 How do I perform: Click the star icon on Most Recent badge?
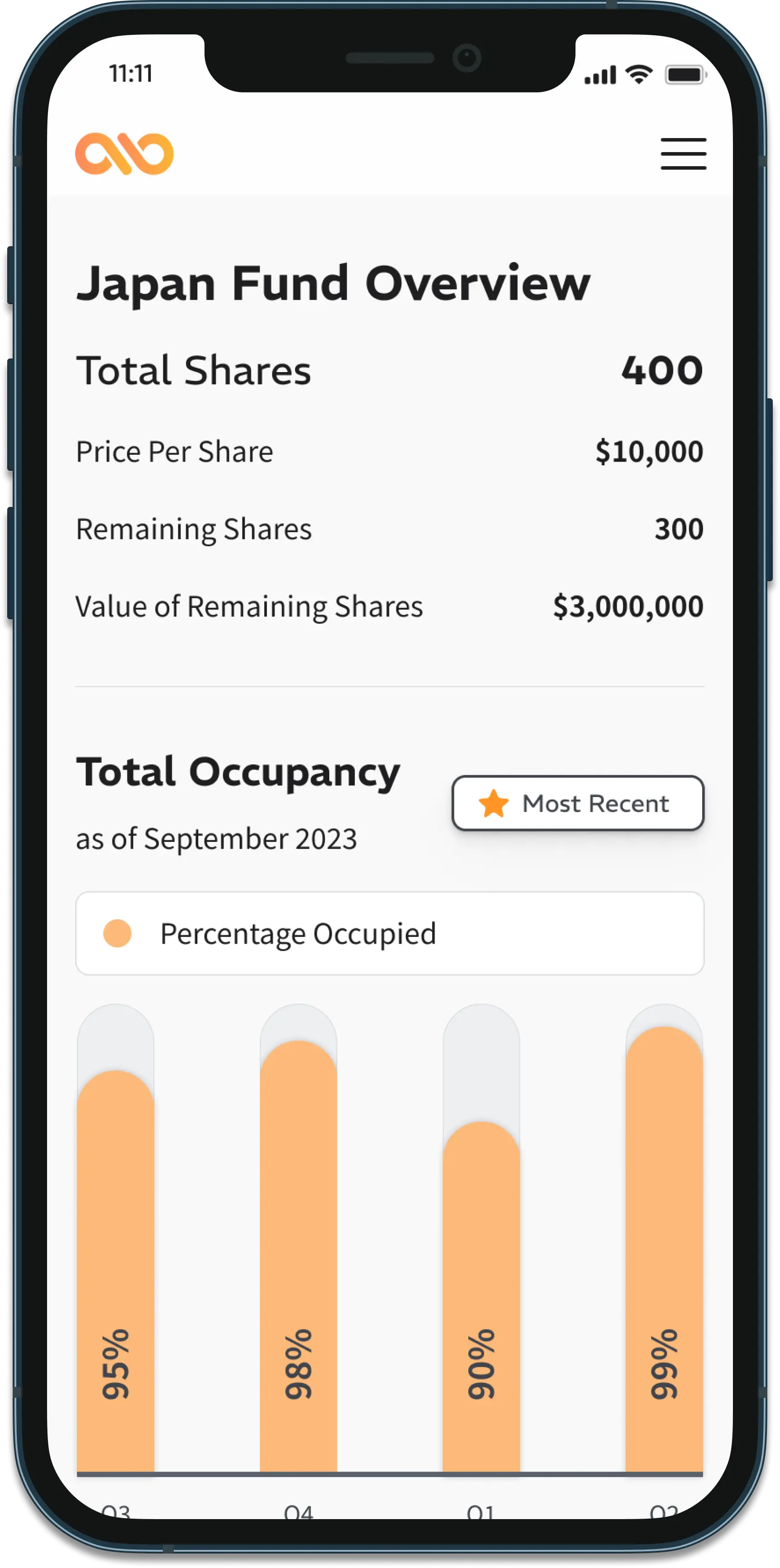tap(494, 803)
